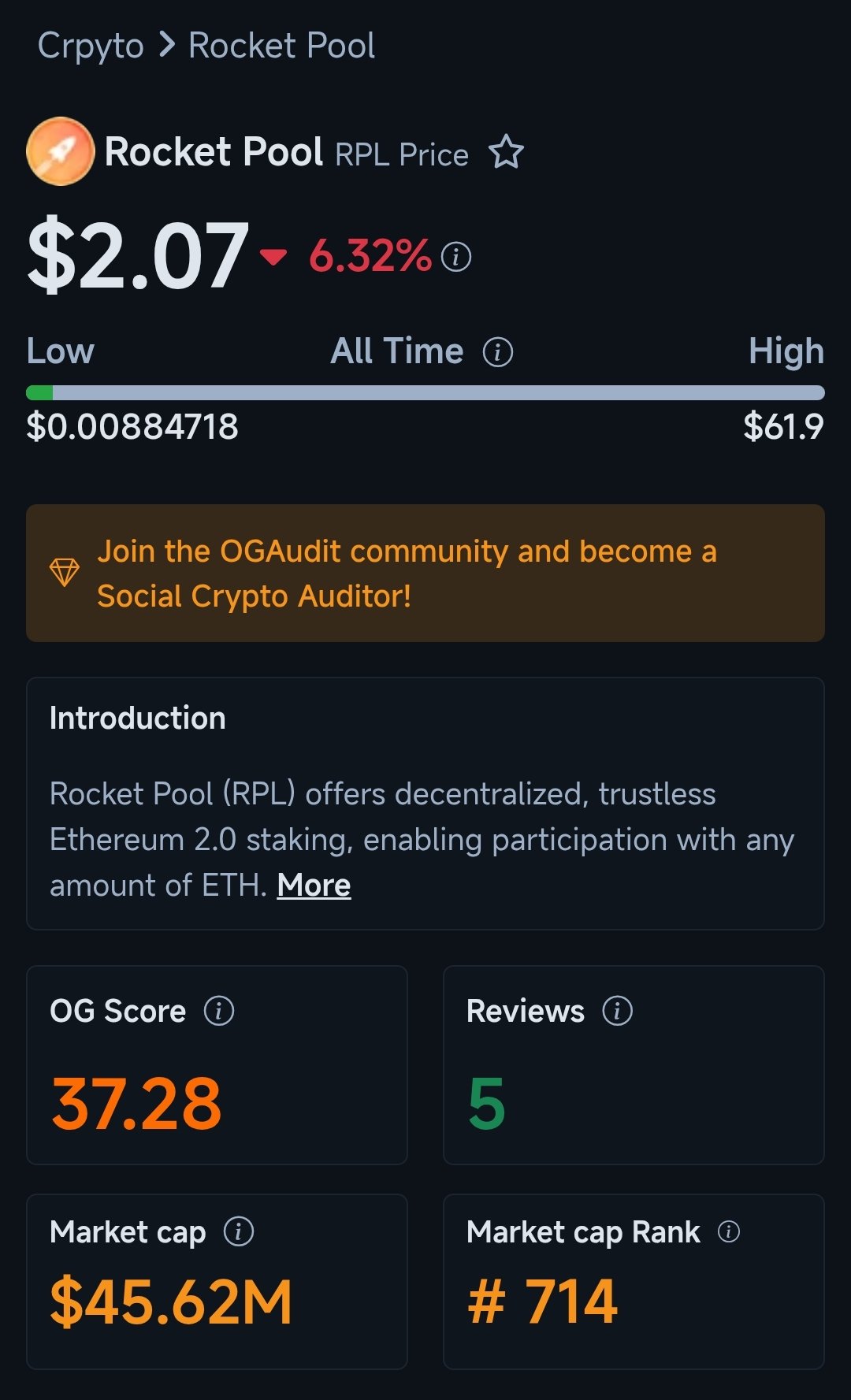851x1400 pixels.
Task: Add Rocket Pool to favorites star
Action: click(x=506, y=152)
